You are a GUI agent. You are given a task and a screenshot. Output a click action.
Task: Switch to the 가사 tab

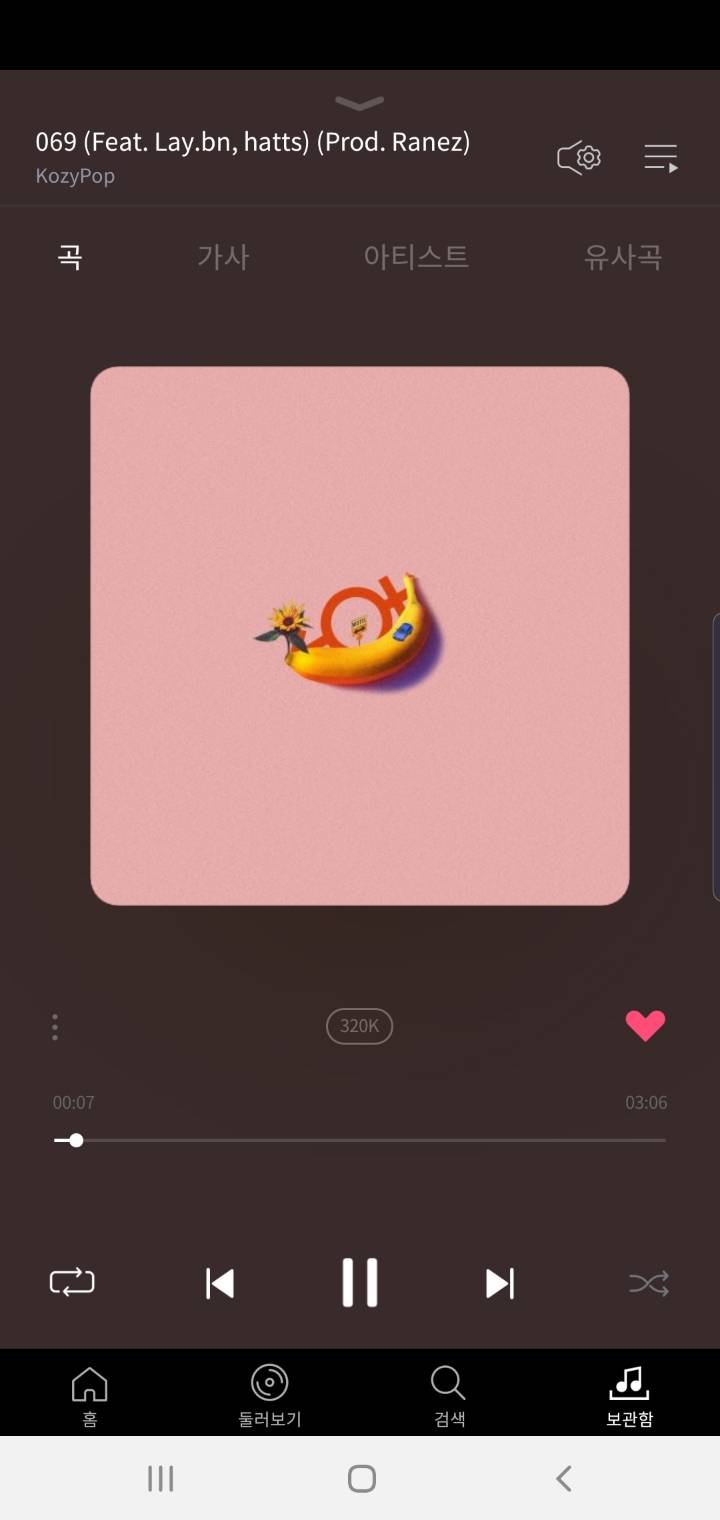point(223,257)
